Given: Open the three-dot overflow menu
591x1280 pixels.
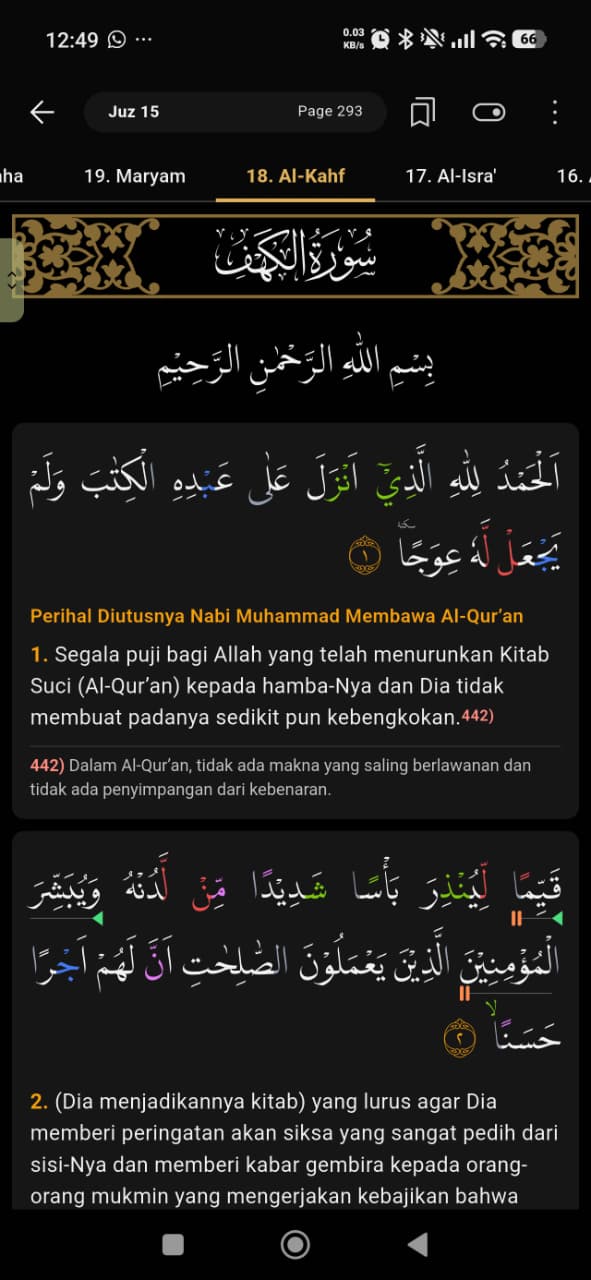Looking at the screenshot, I should coord(554,112).
